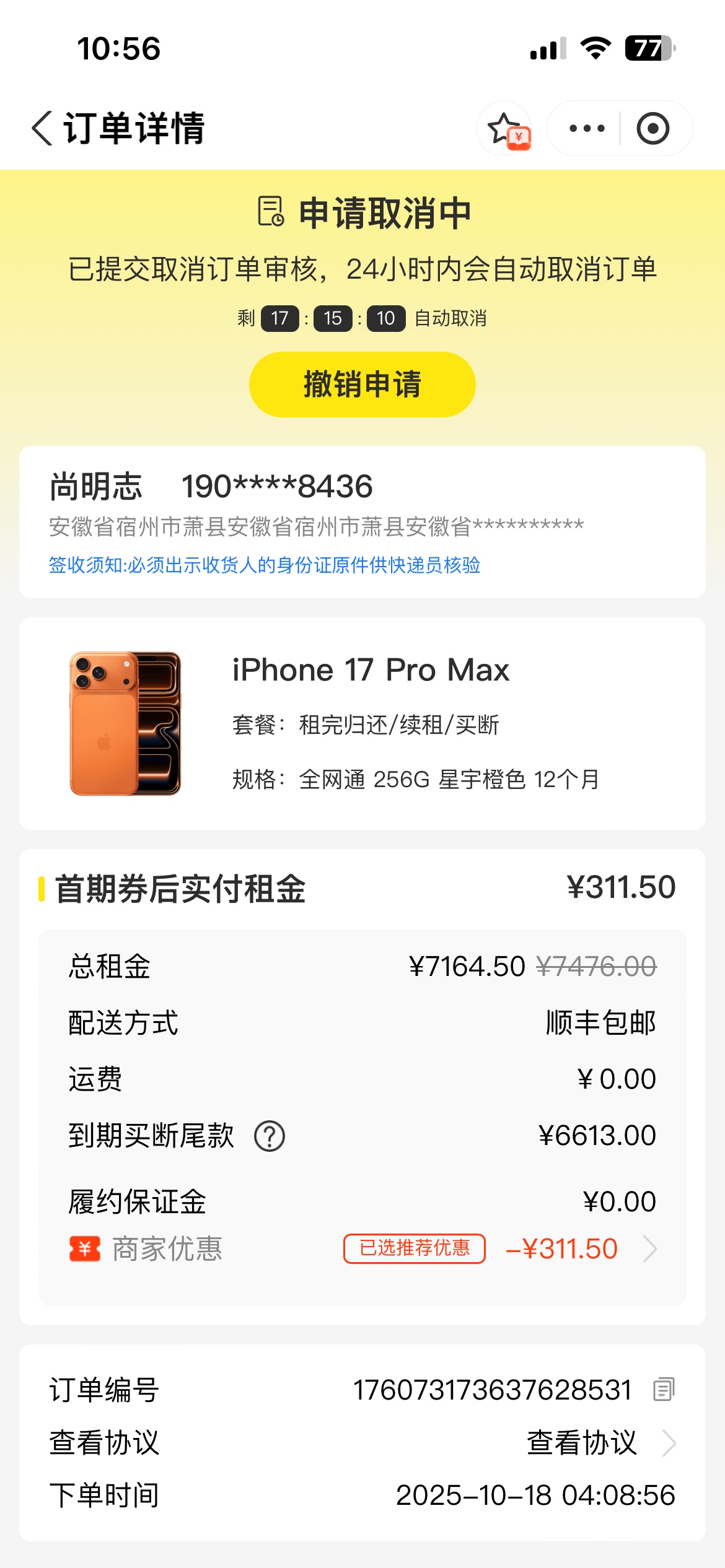The height and width of the screenshot is (1568, 725).
Task: Tap 撤销申请 to withdraw cancellation
Action: tap(362, 385)
